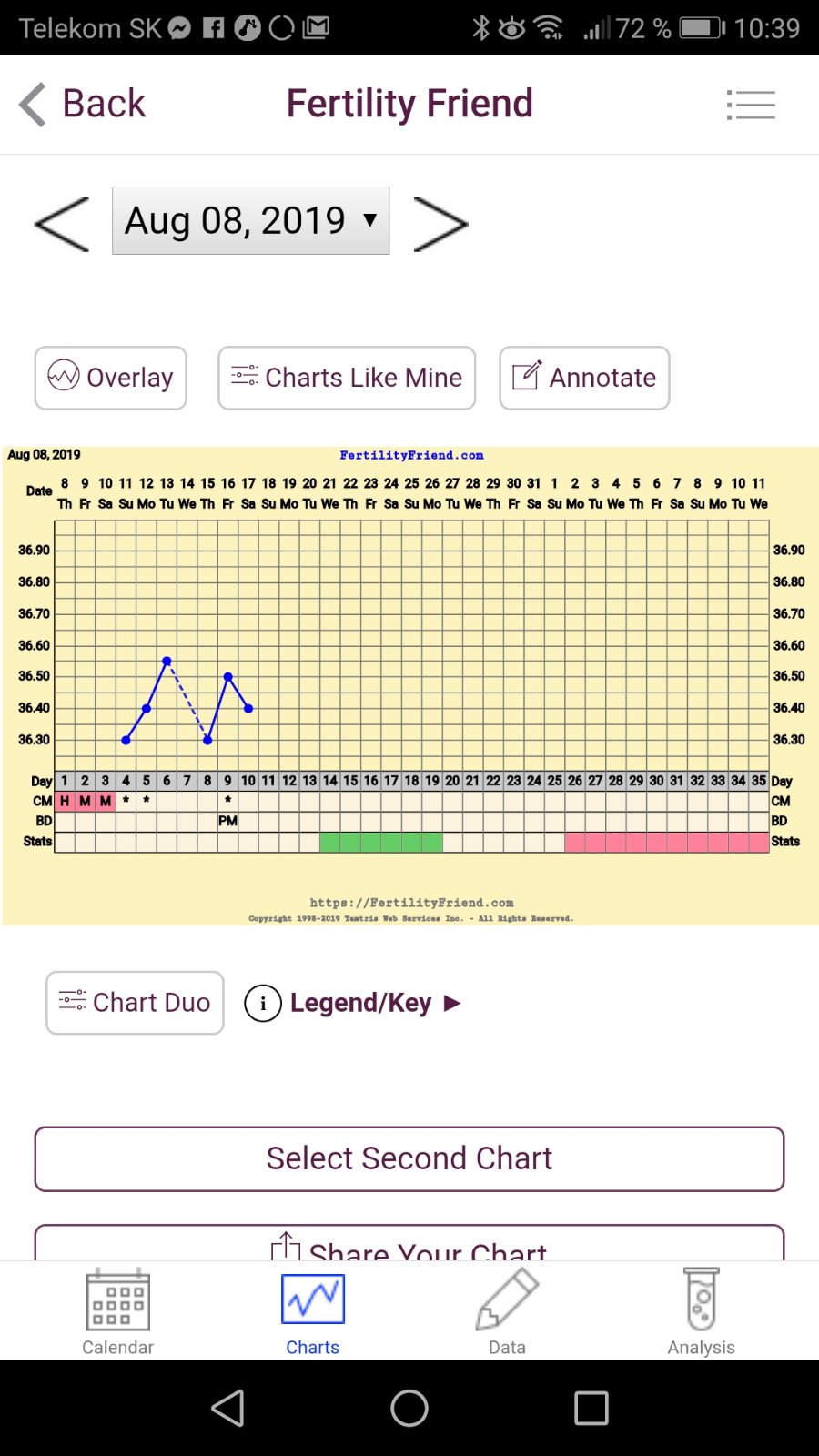Screen dimensions: 819x1456
Task: Open Charts Like Mine
Action: click(x=347, y=378)
